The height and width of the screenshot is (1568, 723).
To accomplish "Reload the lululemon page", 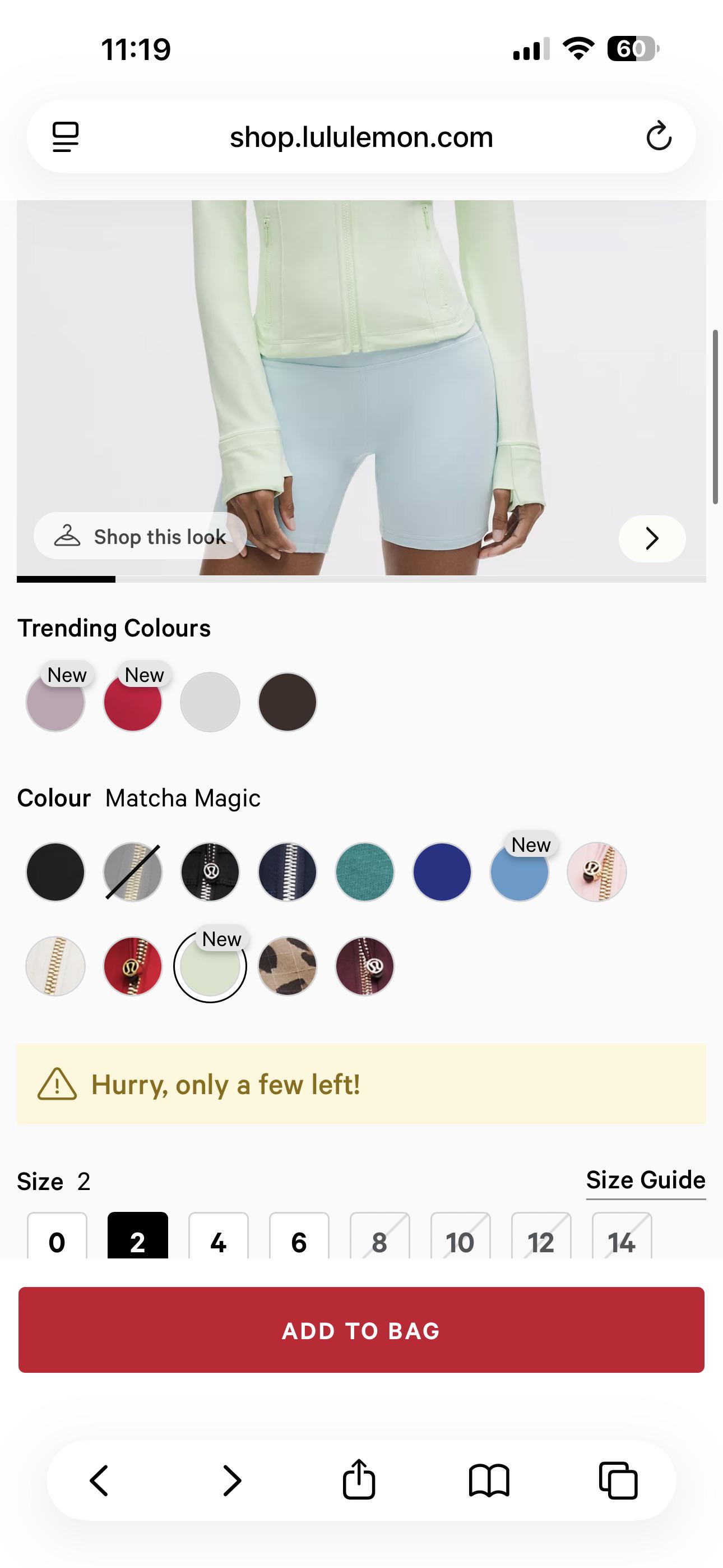I will point(659,136).
